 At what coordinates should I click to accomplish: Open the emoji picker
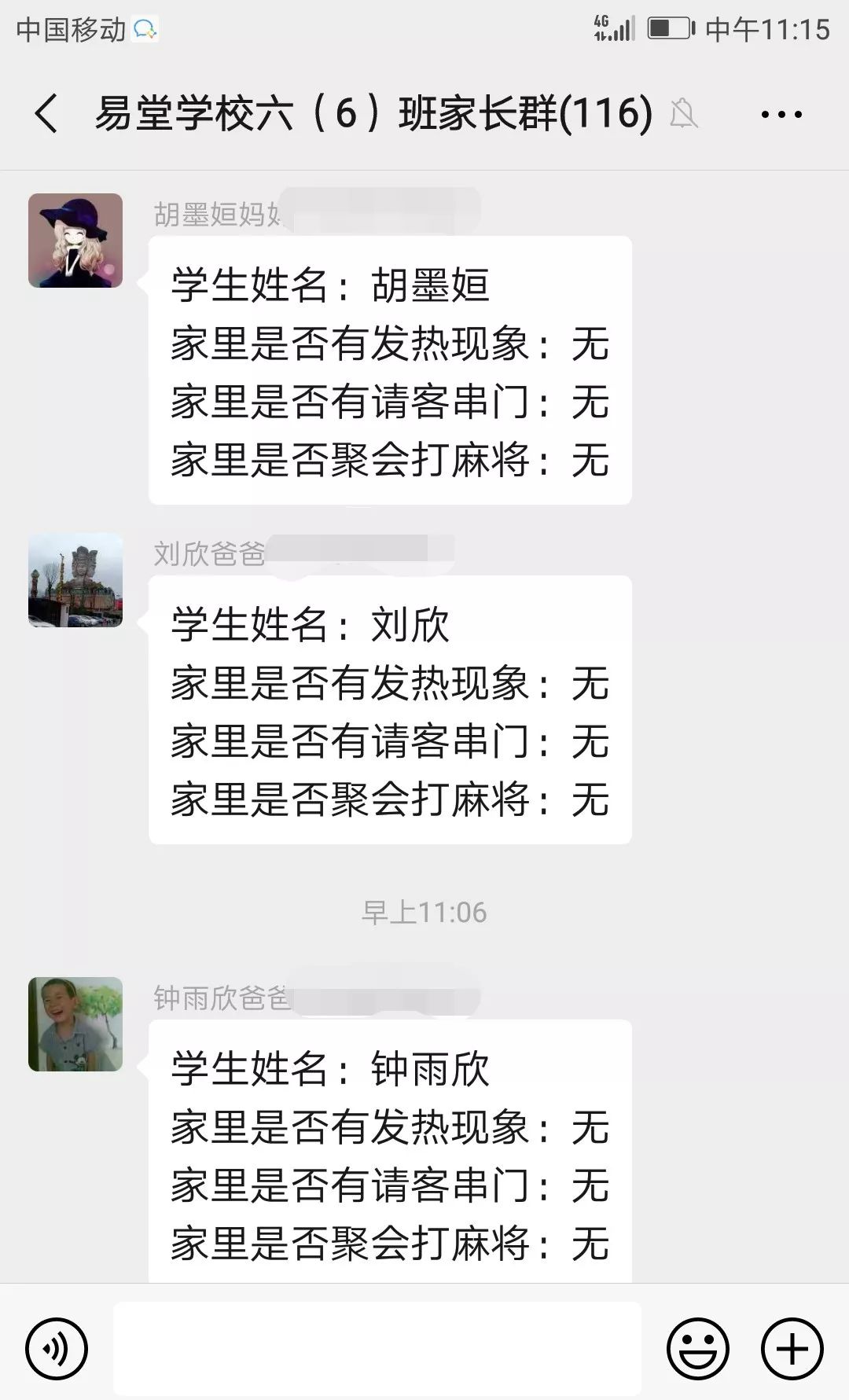697,1349
